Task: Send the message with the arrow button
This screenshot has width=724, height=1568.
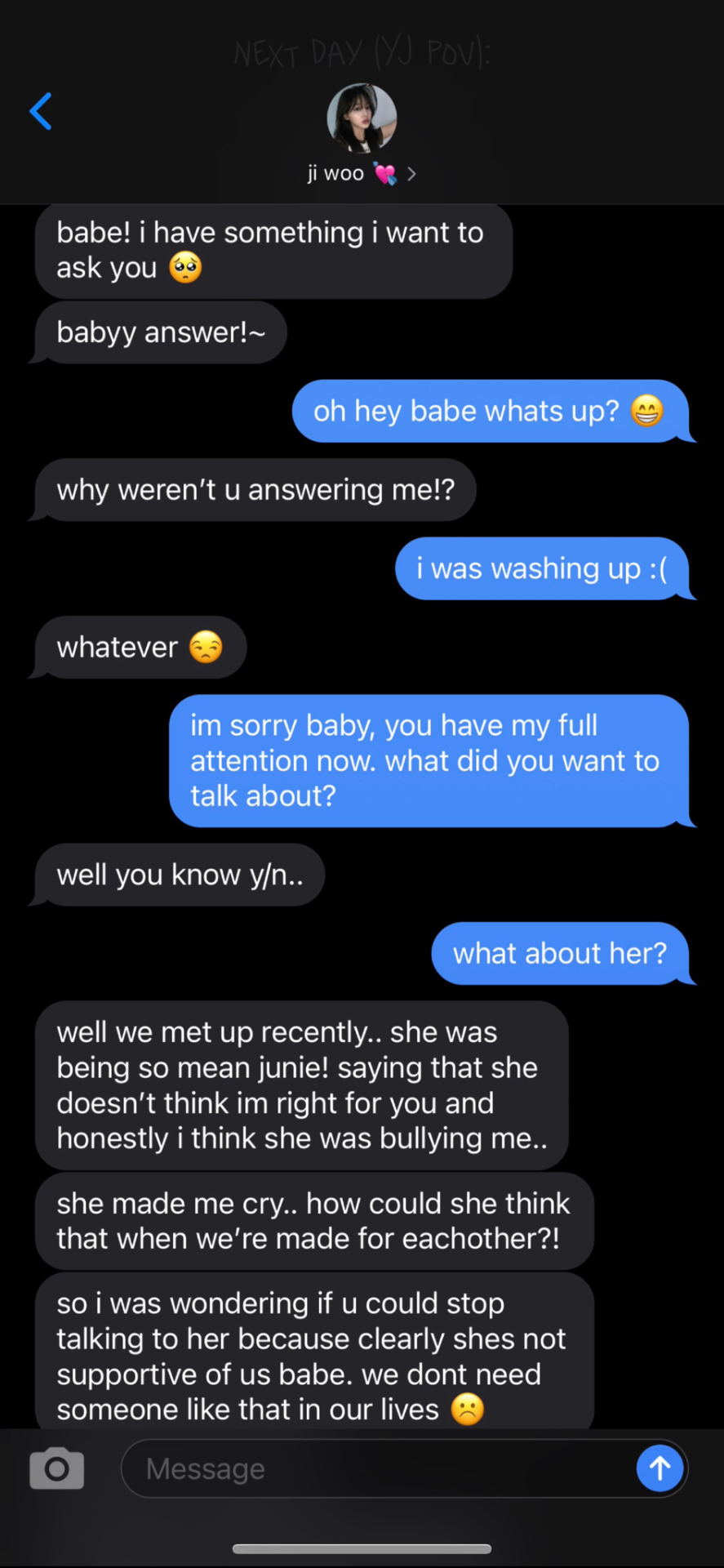Action: [x=660, y=1468]
